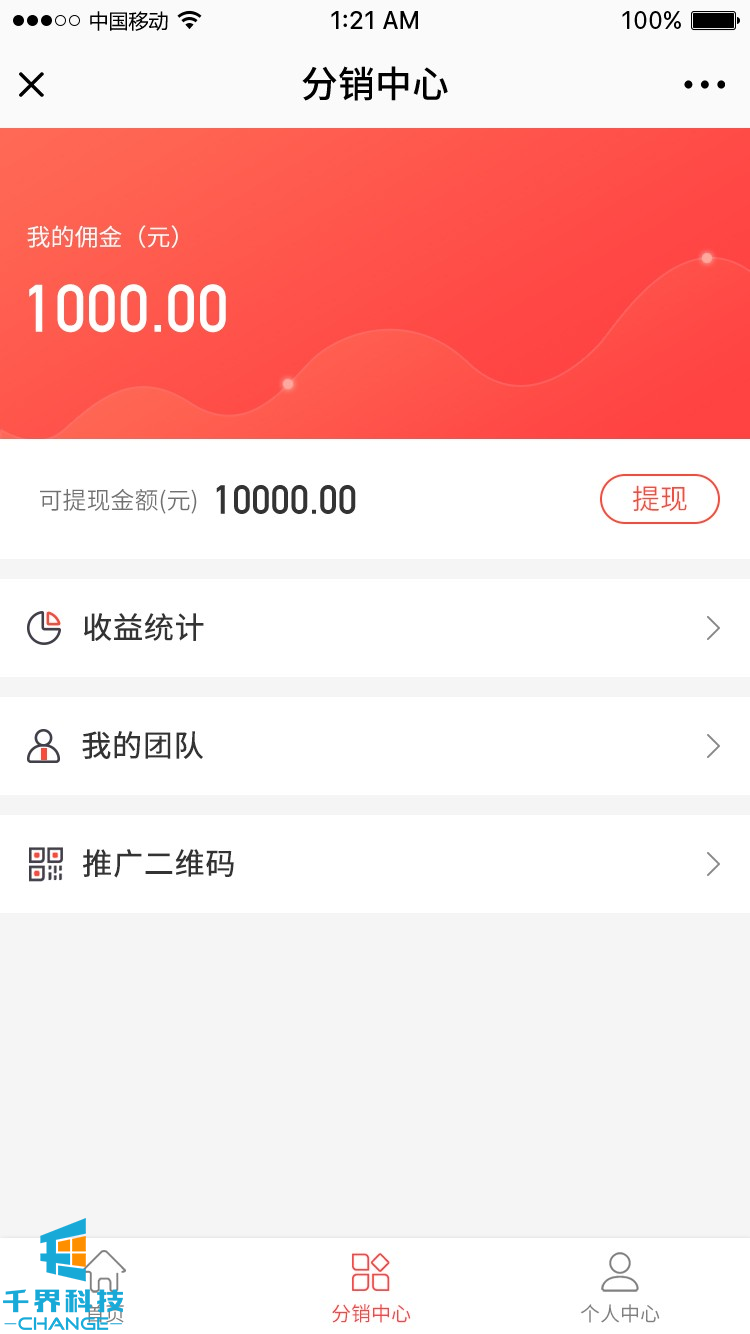Tap the 提现 withdraw button
This screenshot has width=750, height=1334.
point(659,499)
